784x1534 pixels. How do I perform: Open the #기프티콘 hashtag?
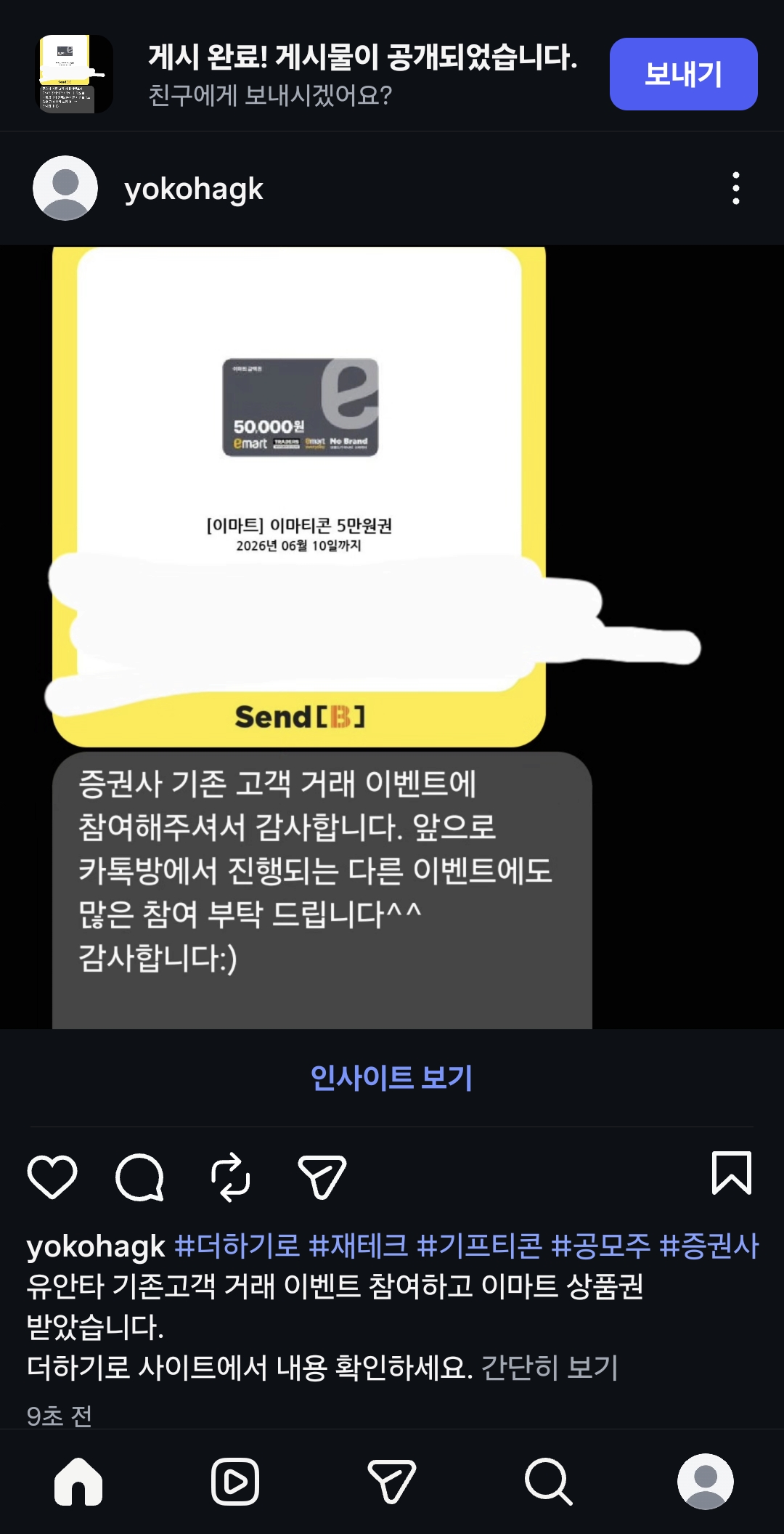coord(480,1246)
